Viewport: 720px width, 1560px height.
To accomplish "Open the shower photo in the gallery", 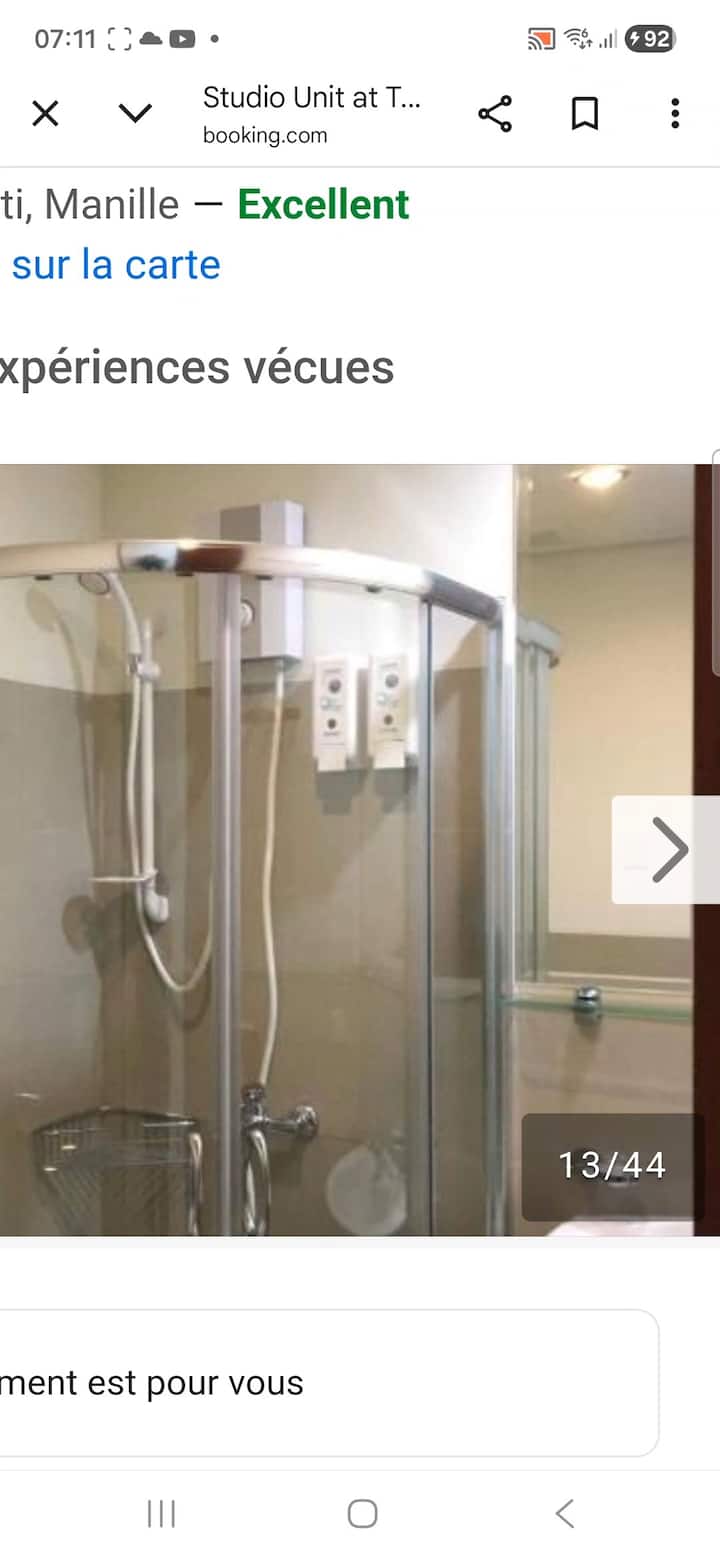I will point(300,850).
